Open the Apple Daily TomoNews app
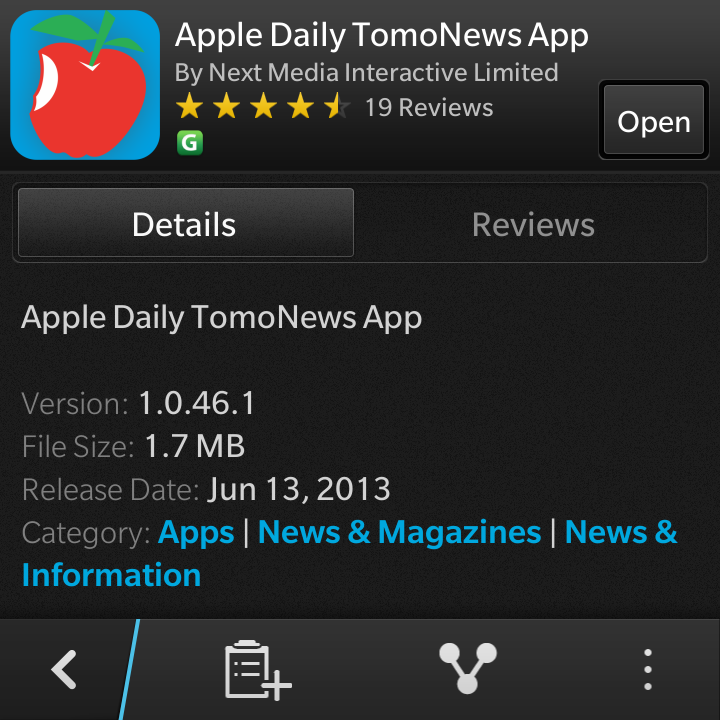This screenshot has width=720, height=720. tap(653, 122)
